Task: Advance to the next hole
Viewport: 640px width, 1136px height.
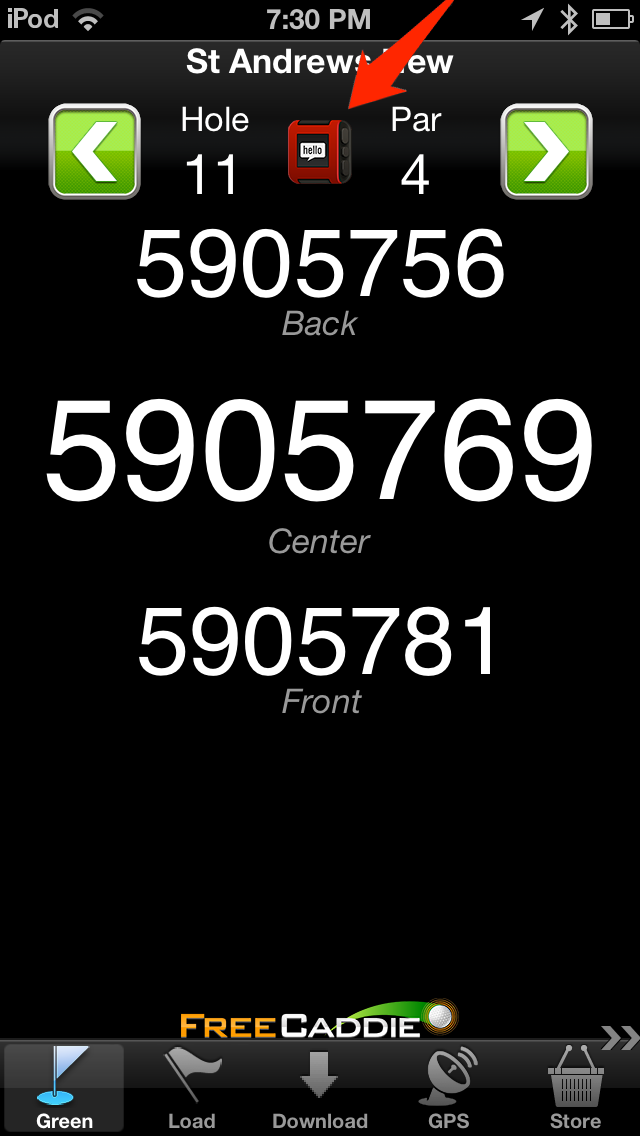Action: click(547, 151)
